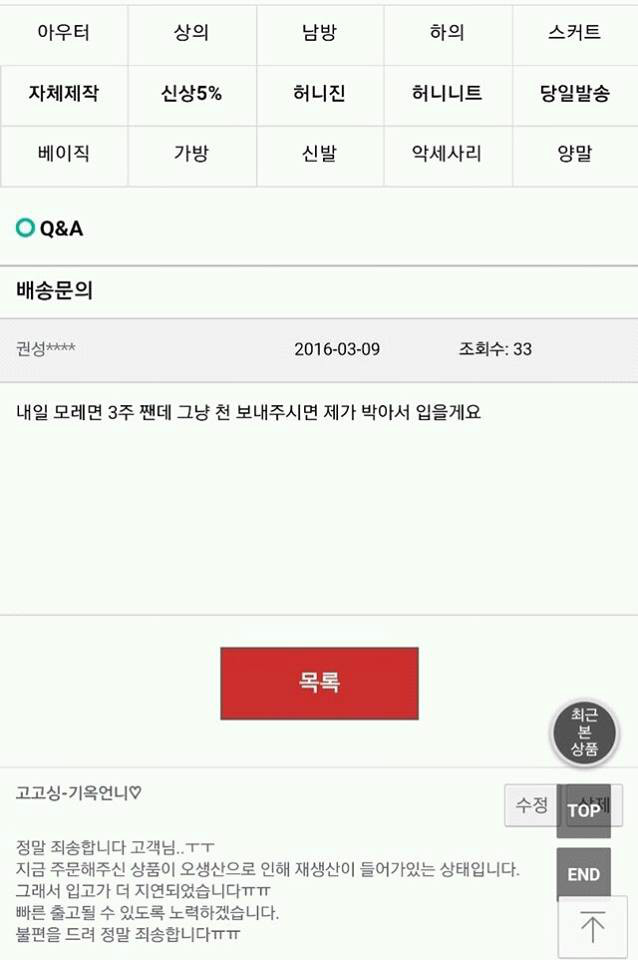Open the 베이직 category
The image size is (638, 960).
[64, 154]
